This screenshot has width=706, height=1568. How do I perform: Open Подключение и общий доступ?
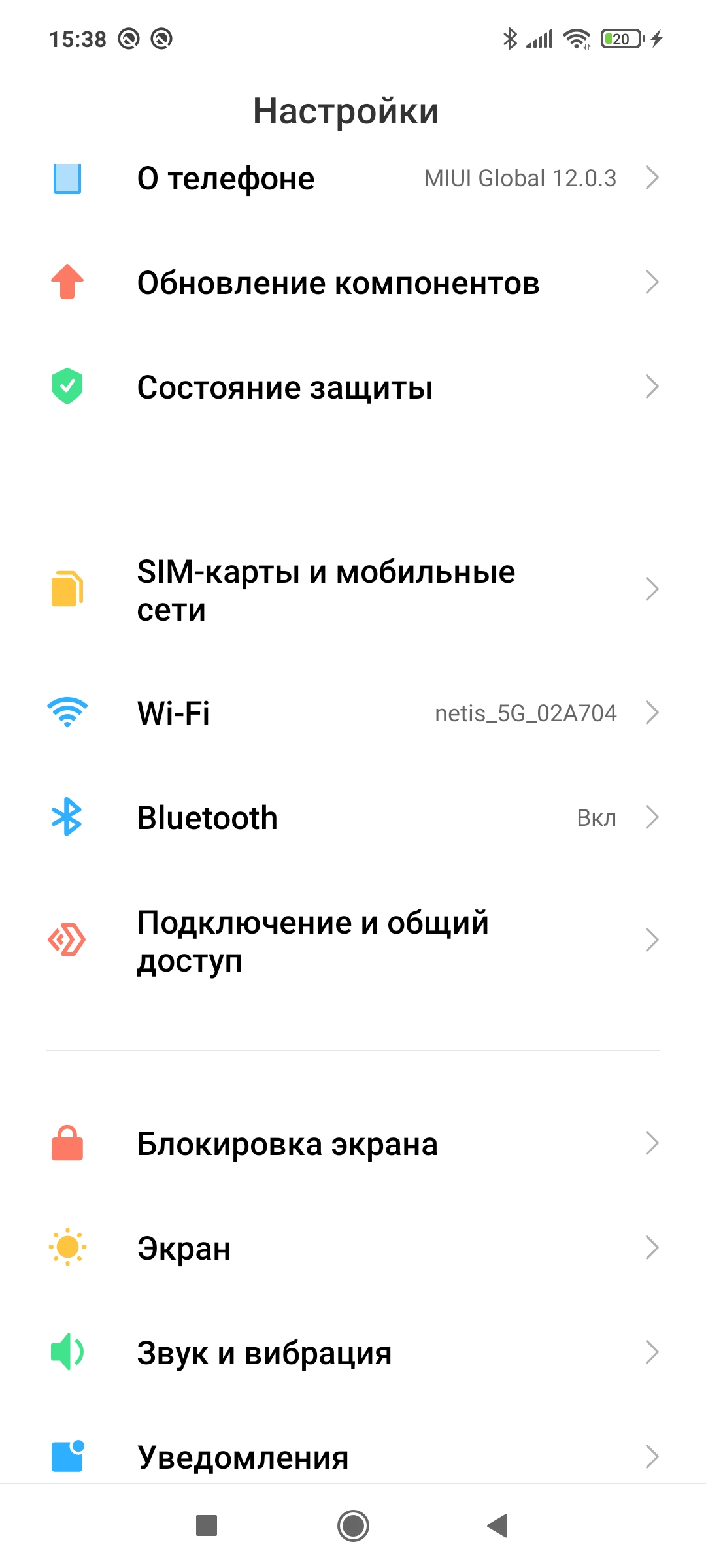[x=353, y=941]
